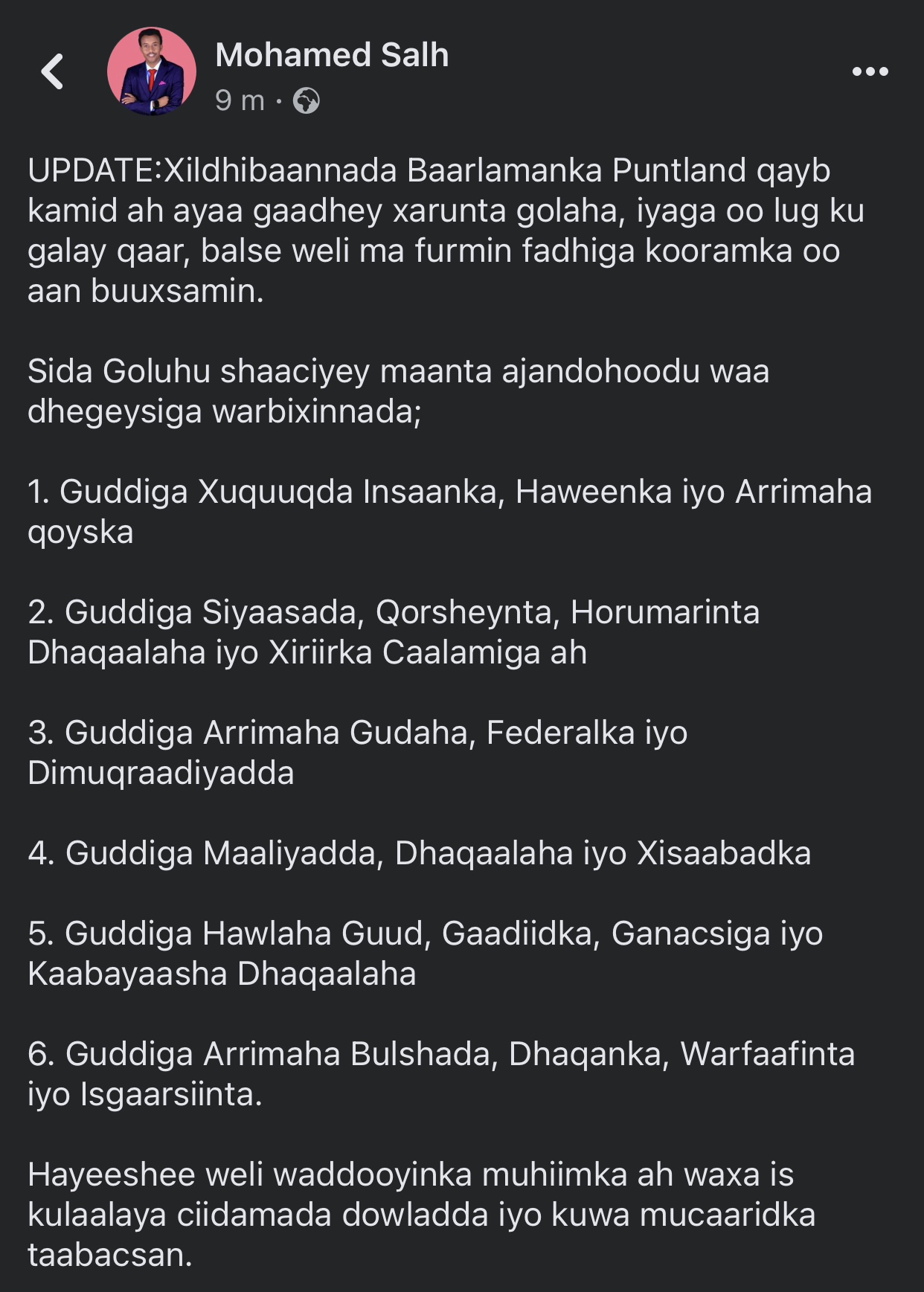Tap the public globe privacy icon
The height and width of the screenshot is (1292, 924).
[x=306, y=100]
